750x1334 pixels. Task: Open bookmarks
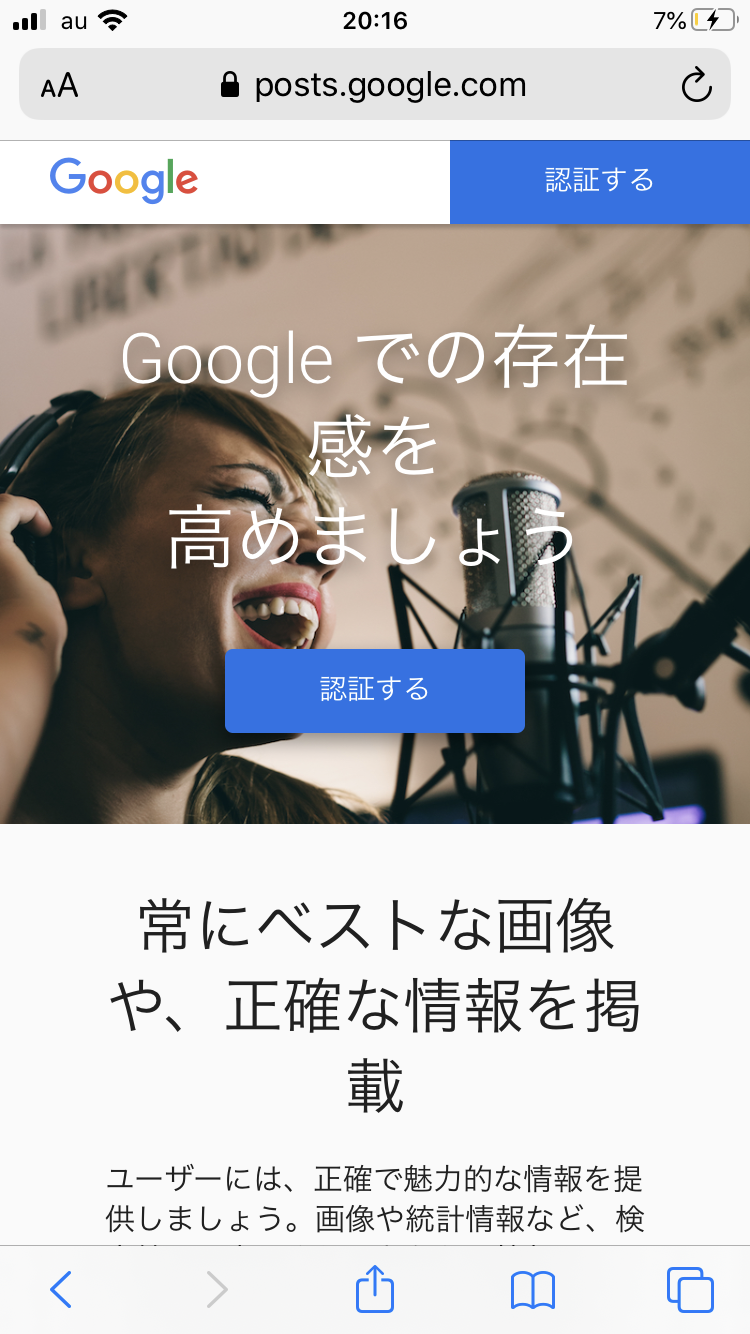click(x=532, y=1290)
